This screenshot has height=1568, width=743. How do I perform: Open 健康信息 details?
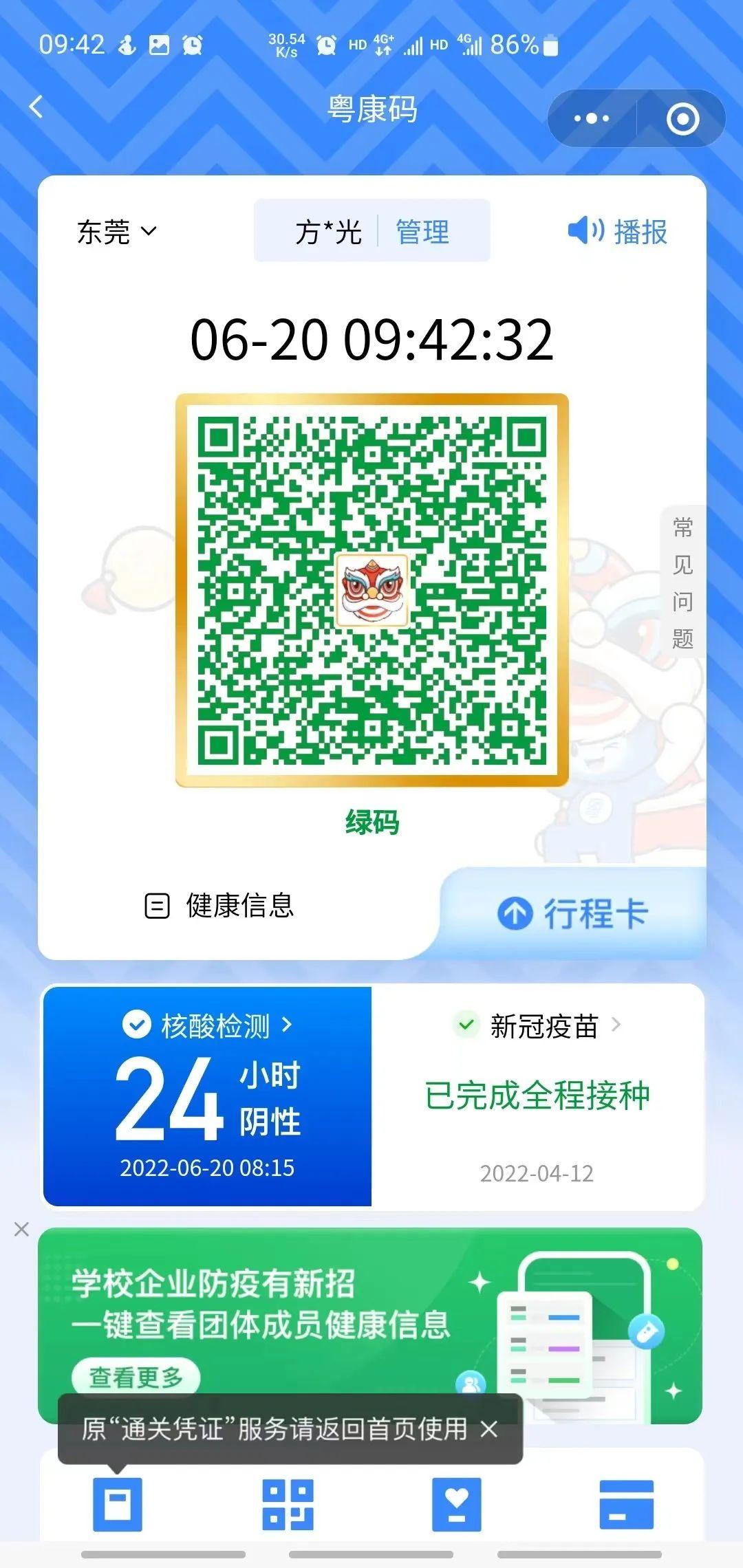coord(220,906)
